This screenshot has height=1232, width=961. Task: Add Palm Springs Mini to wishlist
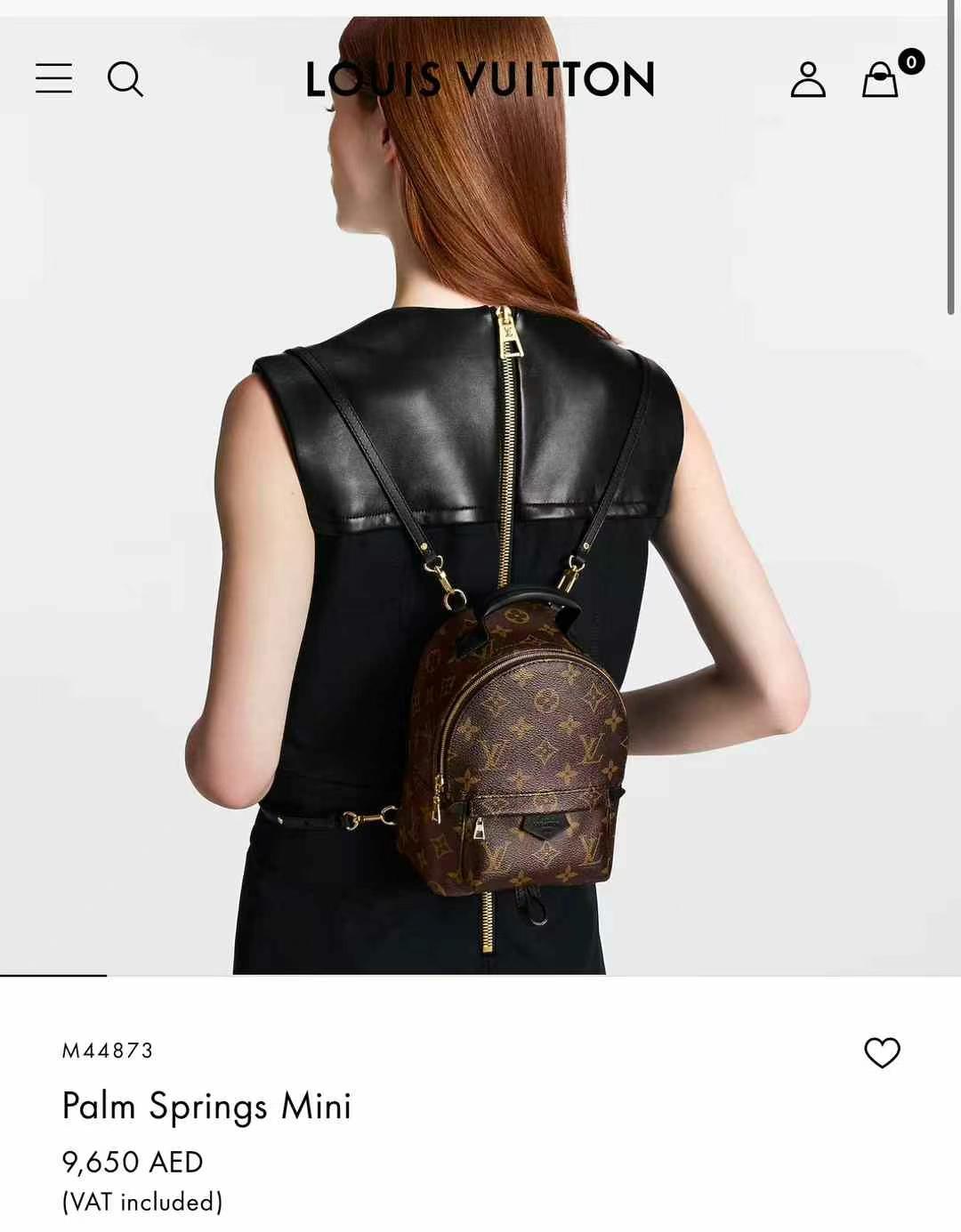pos(882,1053)
